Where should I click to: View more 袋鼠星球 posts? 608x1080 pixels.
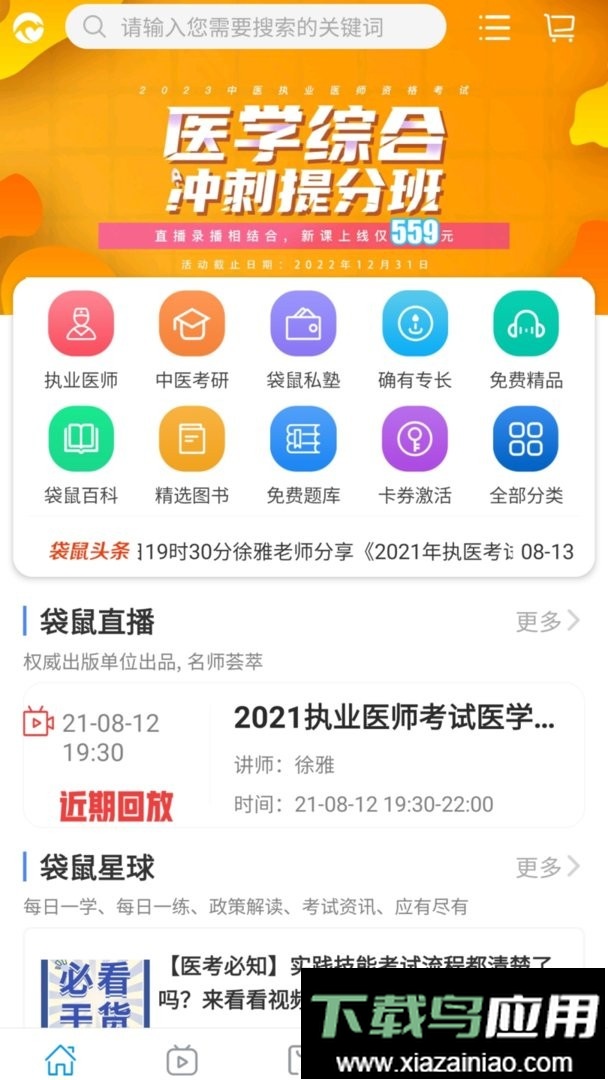546,867
